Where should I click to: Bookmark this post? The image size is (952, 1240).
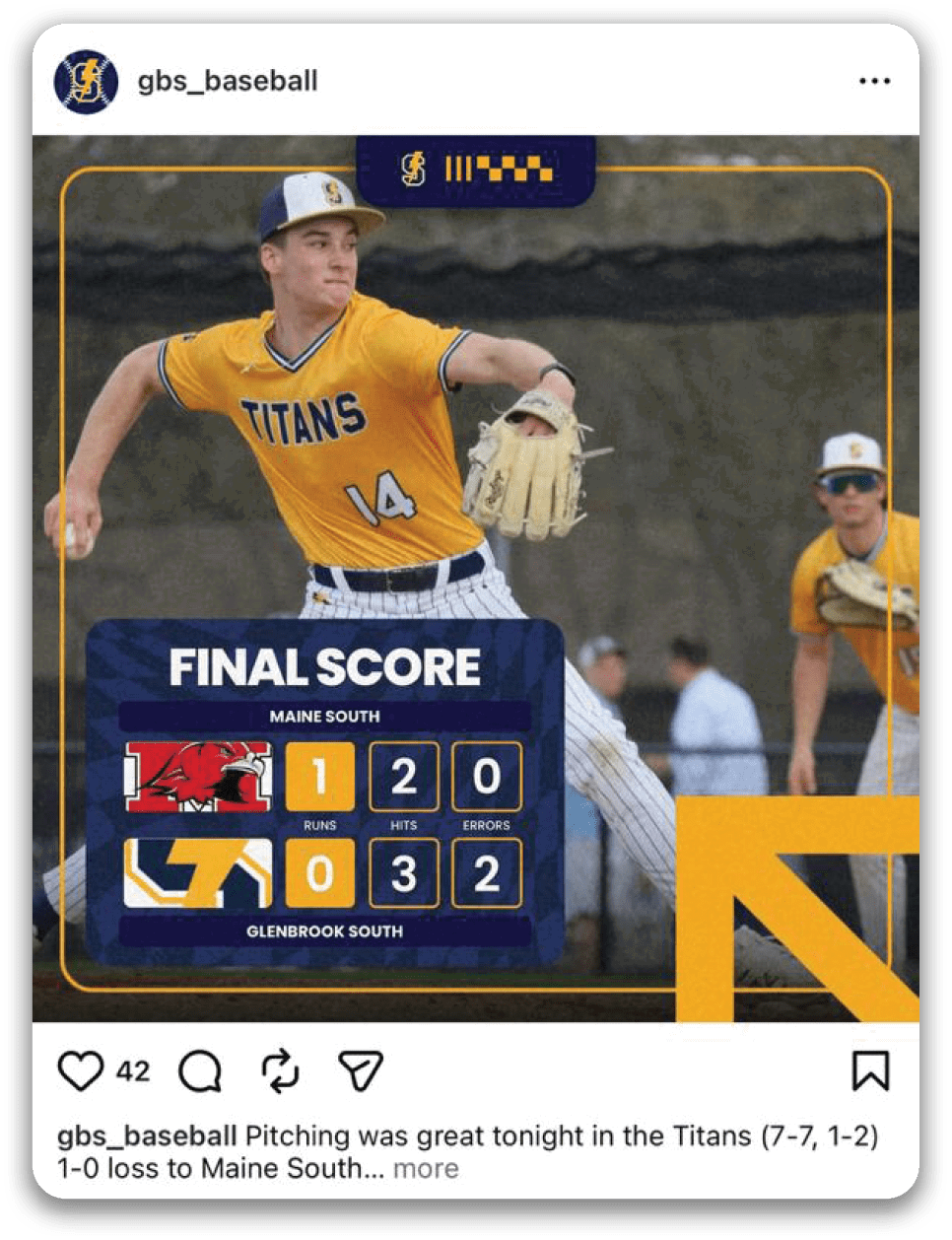click(x=870, y=1071)
